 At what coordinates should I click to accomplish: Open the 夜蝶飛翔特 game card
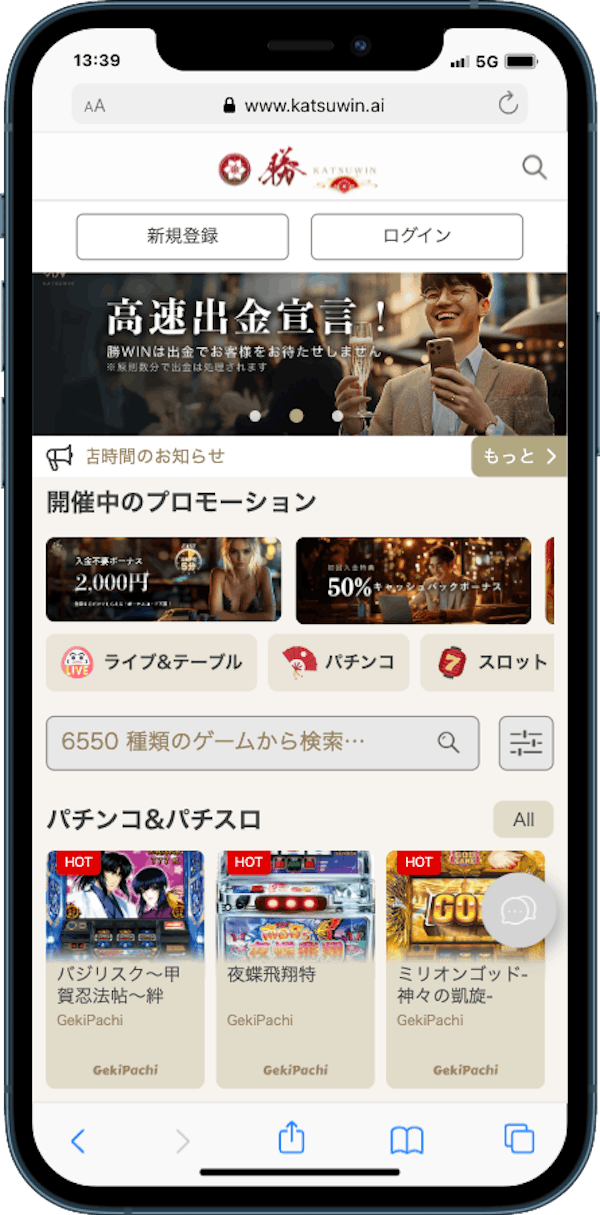tap(295, 969)
